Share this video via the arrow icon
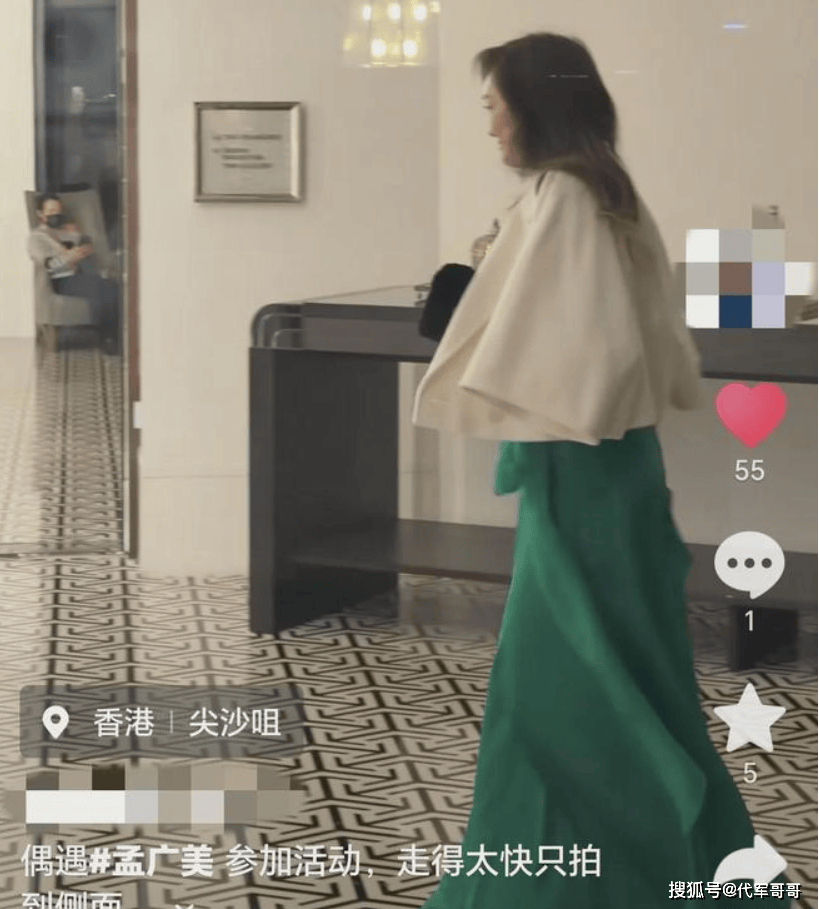 pyautogui.click(x=750, y=863)
